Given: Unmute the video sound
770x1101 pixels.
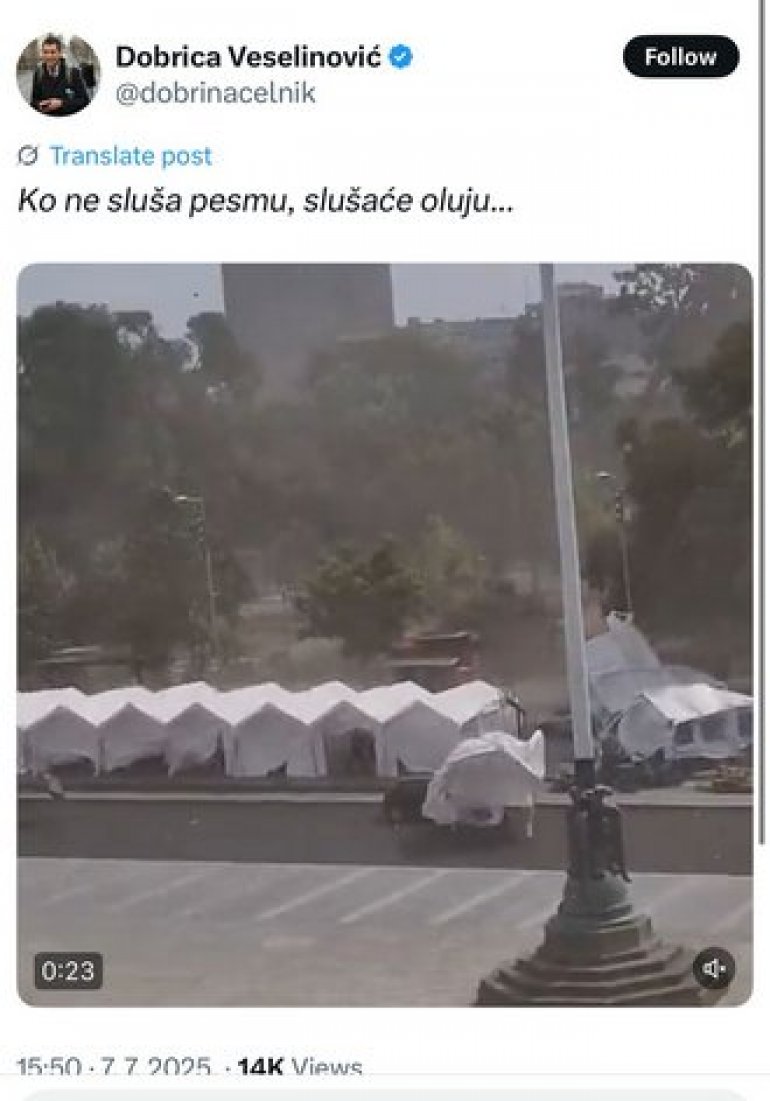Looking at the screenshot, I should (x=714, y=968).
